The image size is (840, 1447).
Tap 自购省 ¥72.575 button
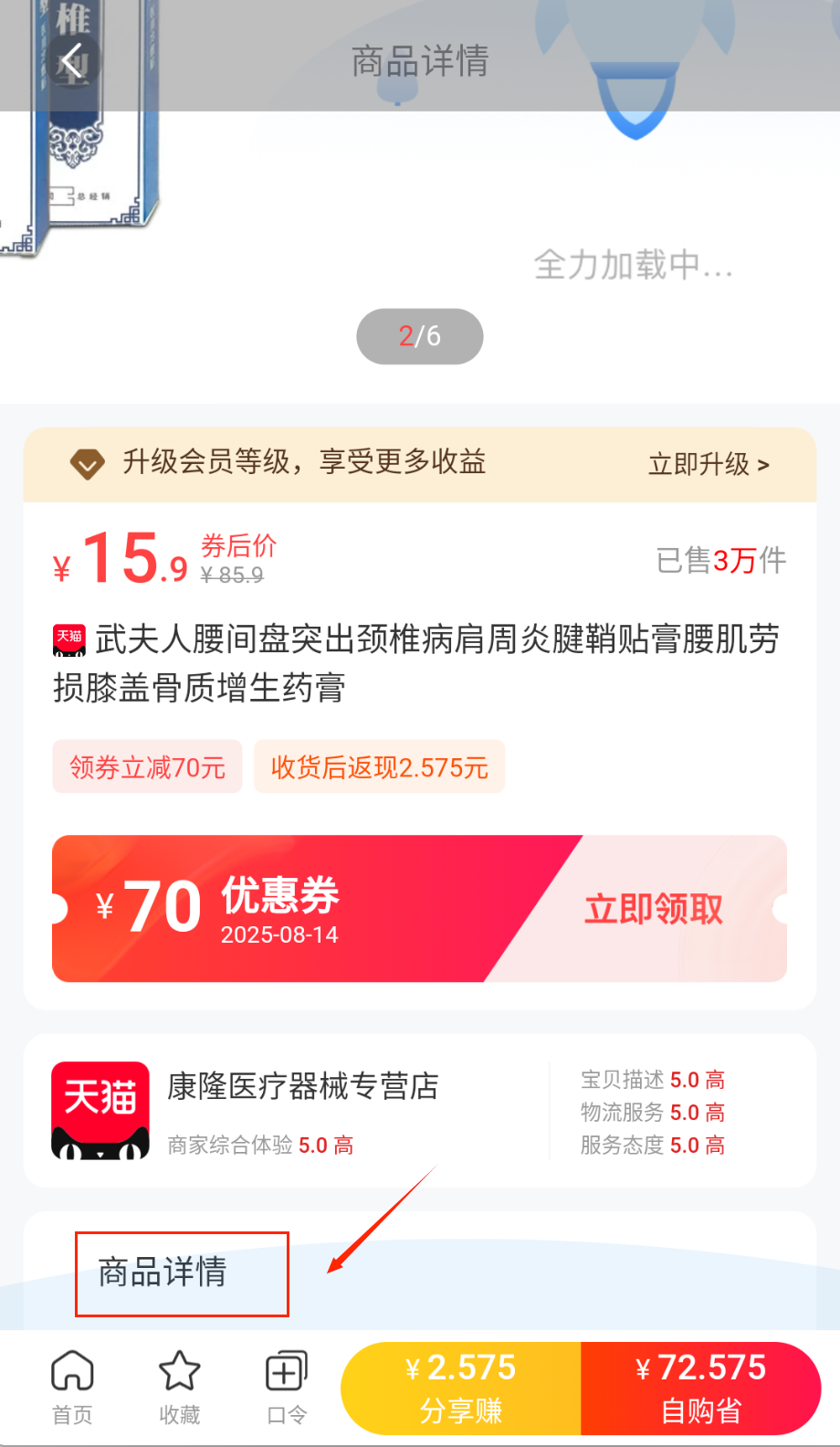700,1389
